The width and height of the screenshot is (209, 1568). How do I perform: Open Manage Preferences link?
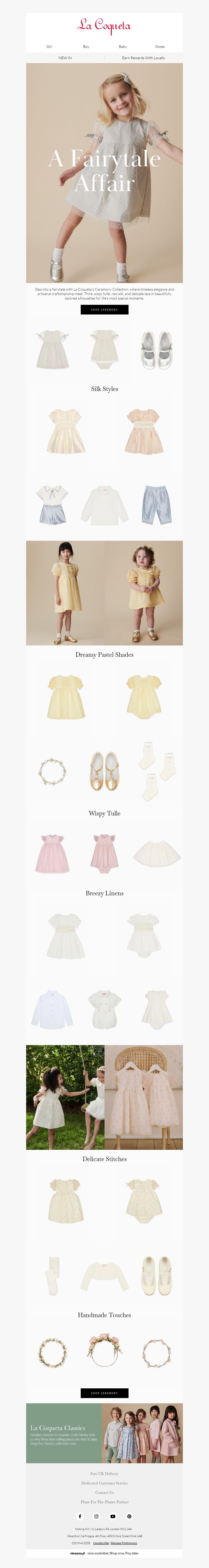pos(124,1543)
